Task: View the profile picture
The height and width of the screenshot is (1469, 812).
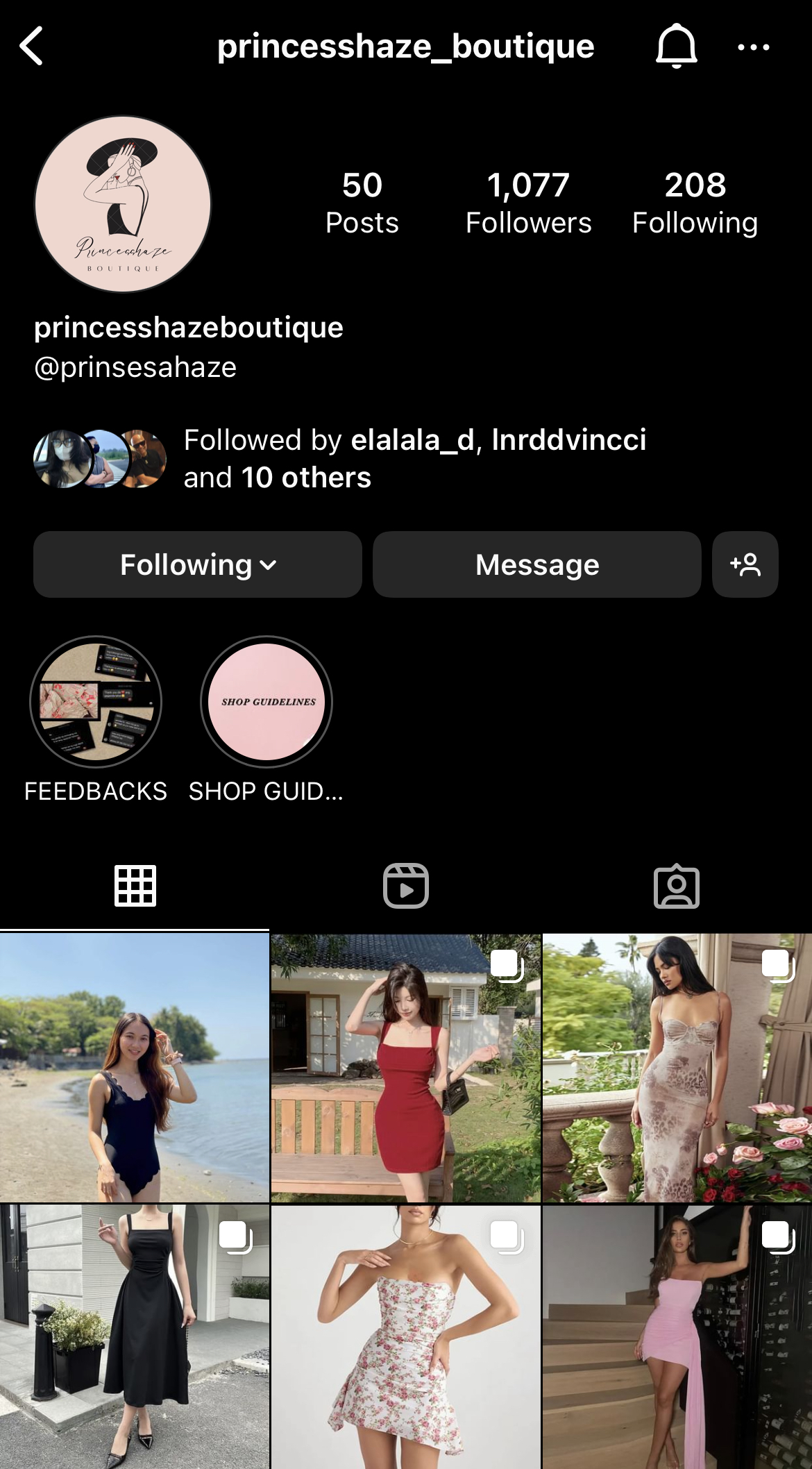Action: coord(123,204)
